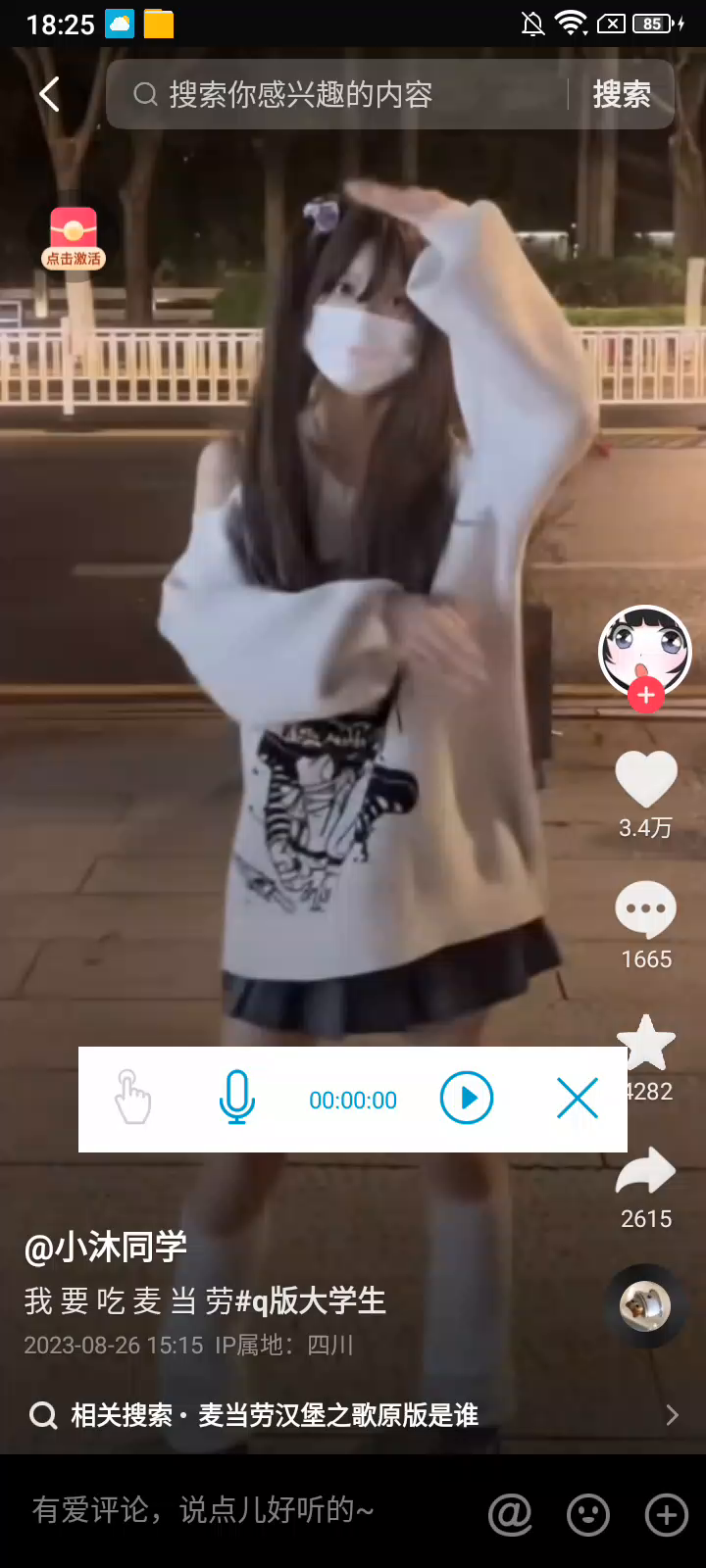This screenshot has height=1568, width=706.
Task: Add the video to favorites with the star icon
Action: [x=645, y=1044]
